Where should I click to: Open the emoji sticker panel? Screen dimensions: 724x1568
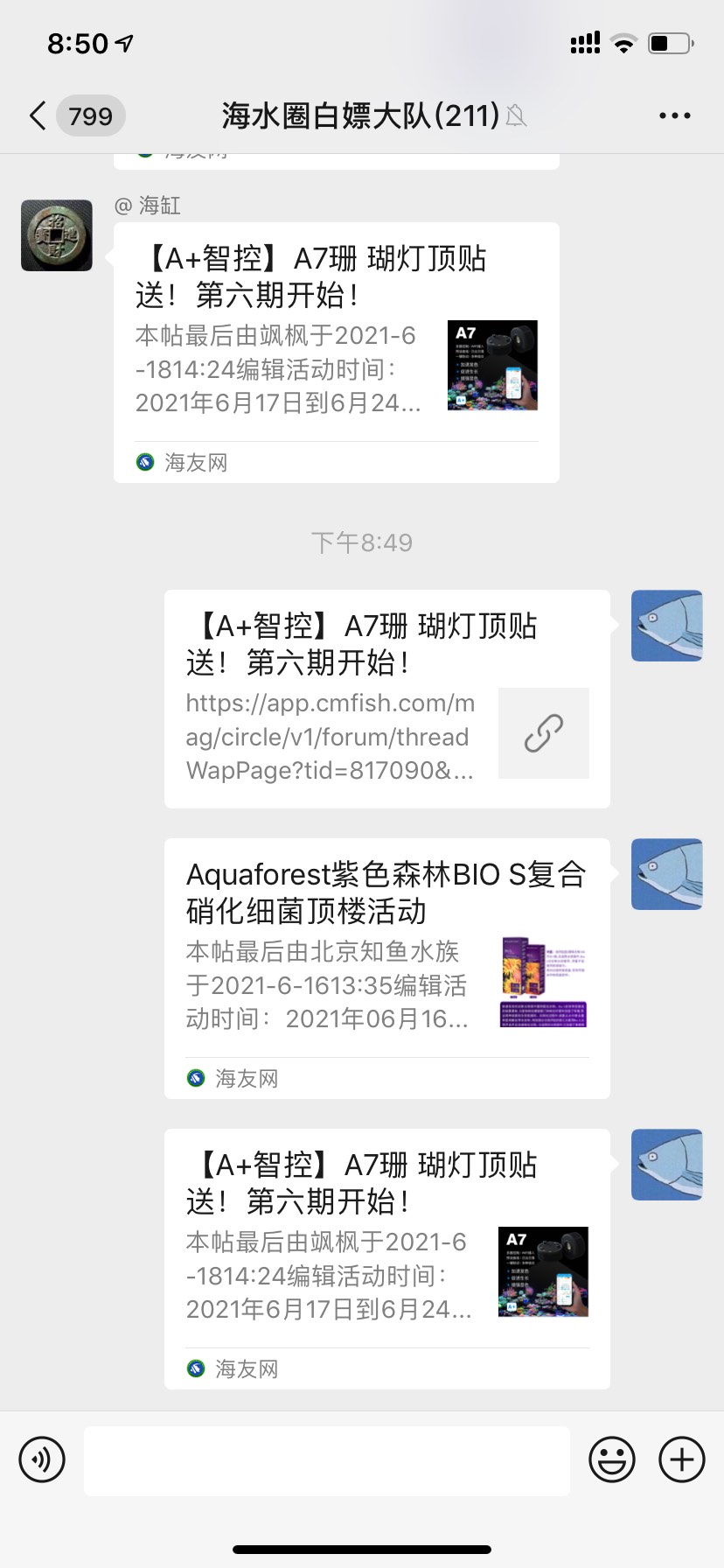pyautogui.click(x=611, y=1459)
